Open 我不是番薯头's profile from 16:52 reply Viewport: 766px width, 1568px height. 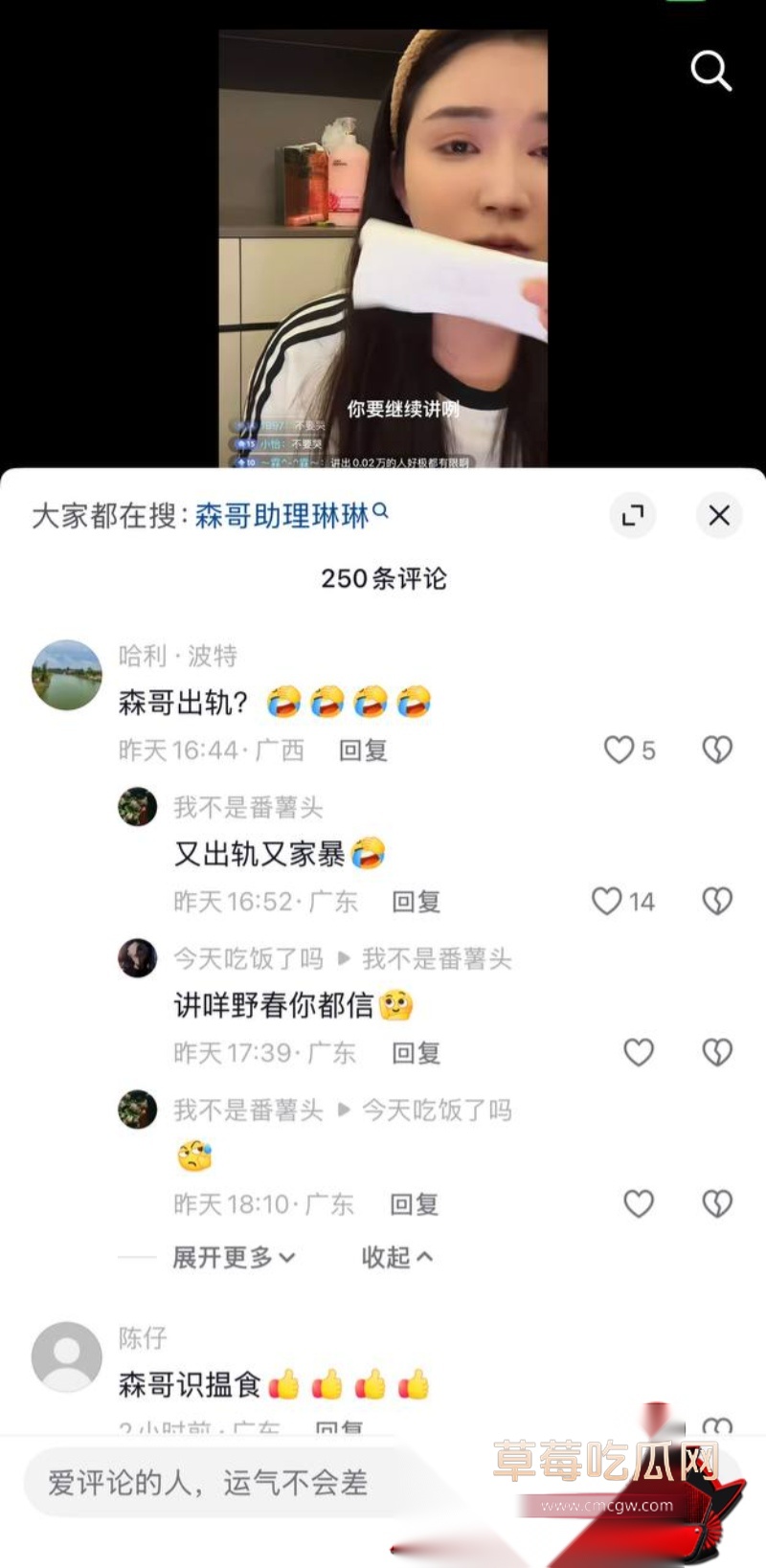click(x=137, y=807)
